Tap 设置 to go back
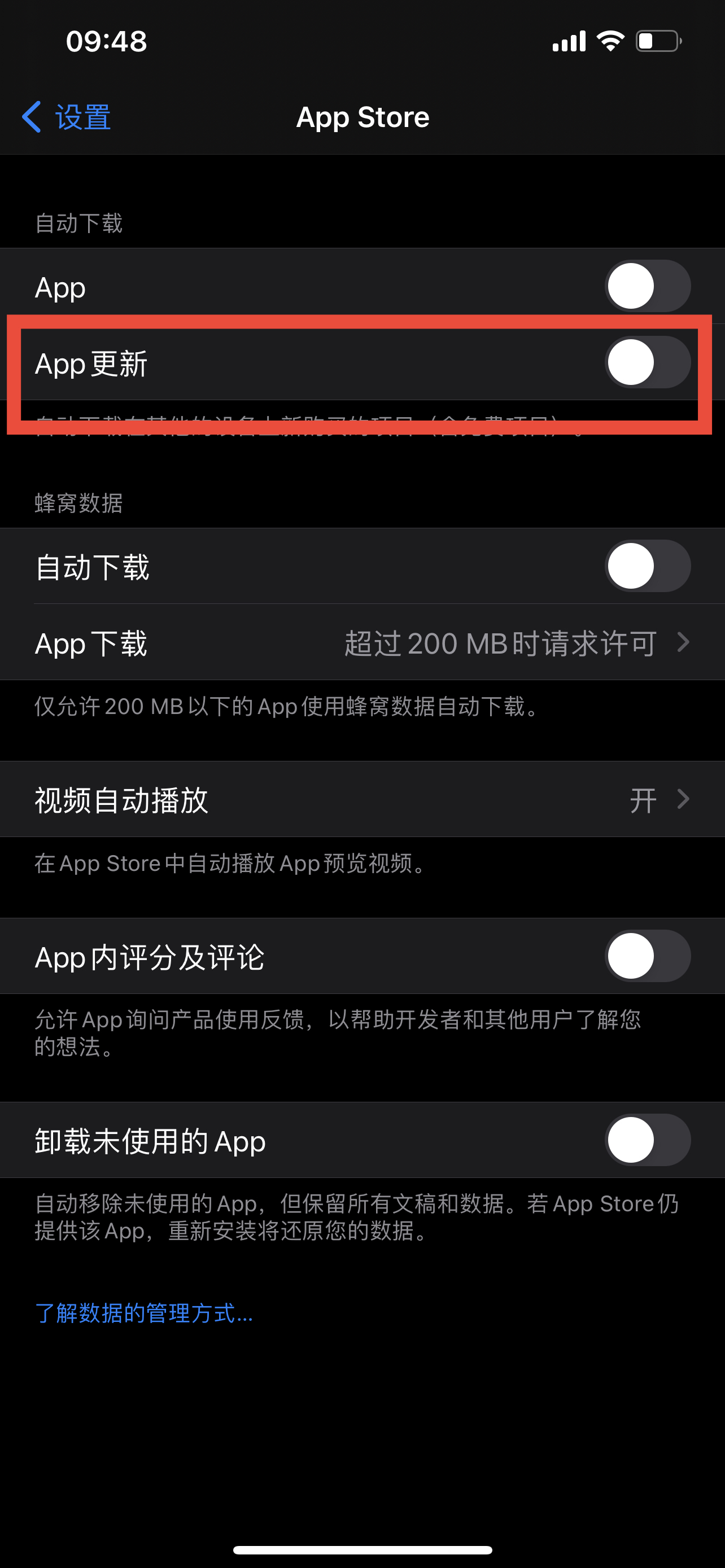 click(82, 116)
